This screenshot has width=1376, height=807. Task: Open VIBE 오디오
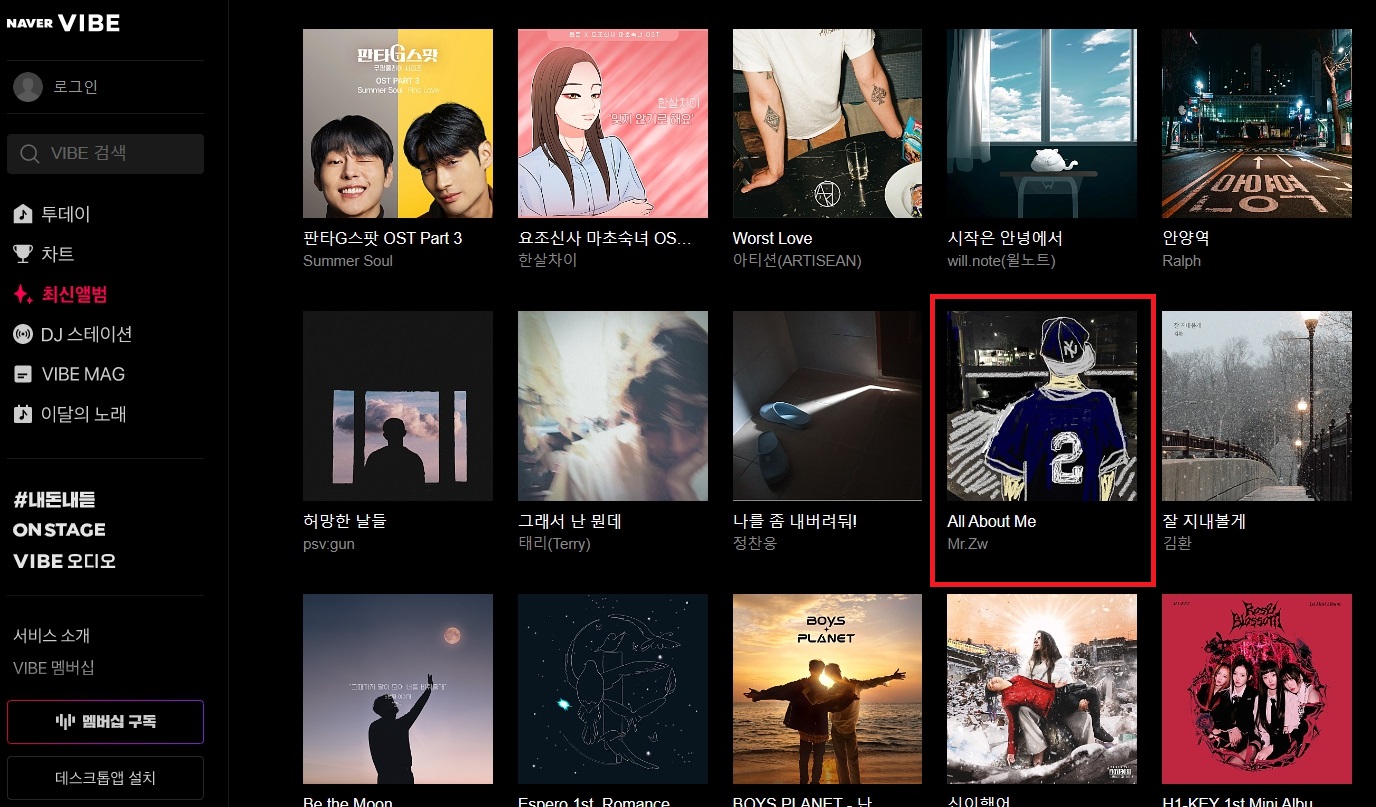64,561
